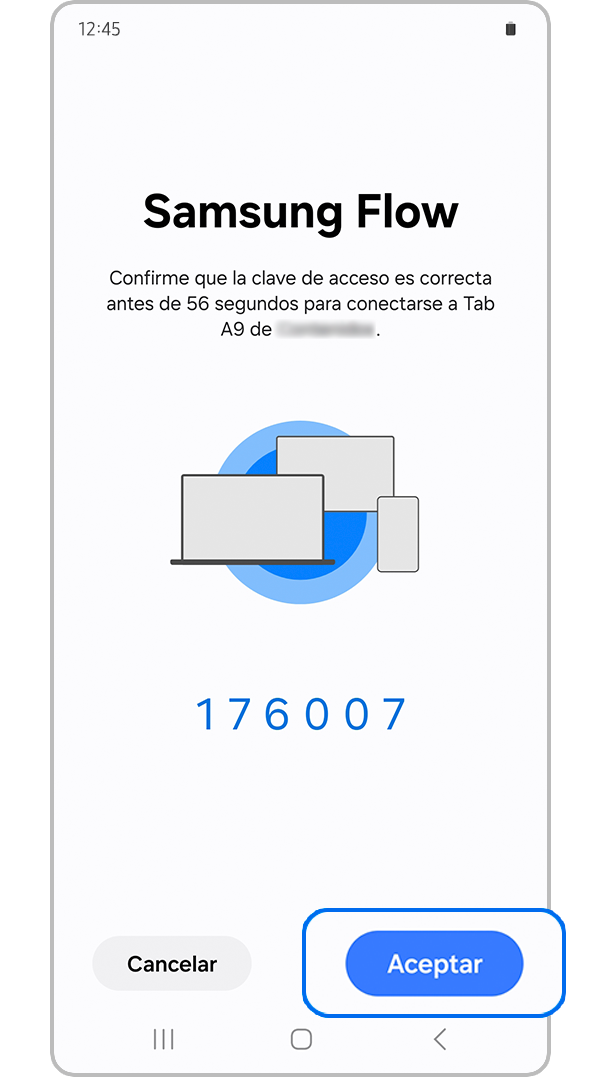Go back with the navigation bar arrow
Screen dimensions: 600x1077
pos(439,1039)
